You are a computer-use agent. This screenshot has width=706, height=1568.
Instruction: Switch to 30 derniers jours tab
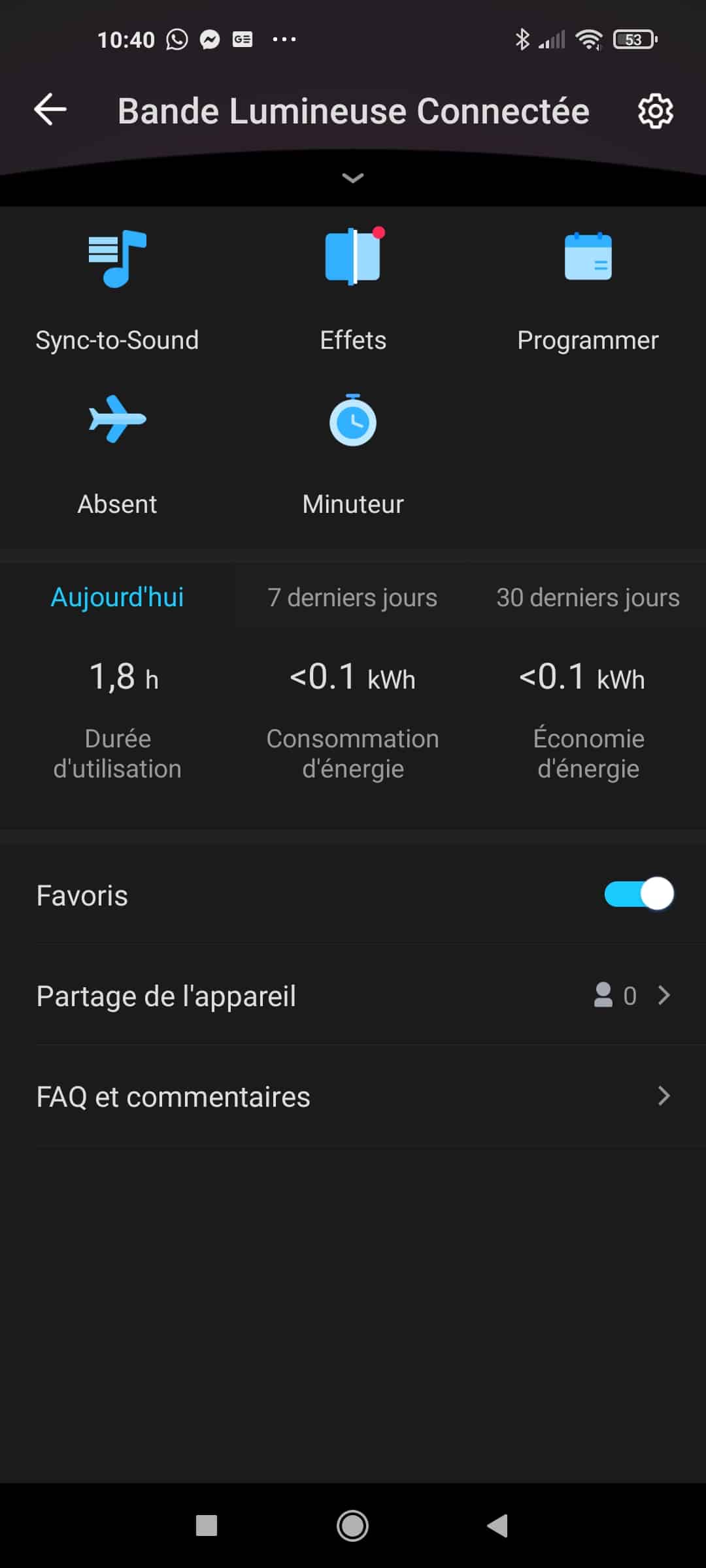(588, 597)
